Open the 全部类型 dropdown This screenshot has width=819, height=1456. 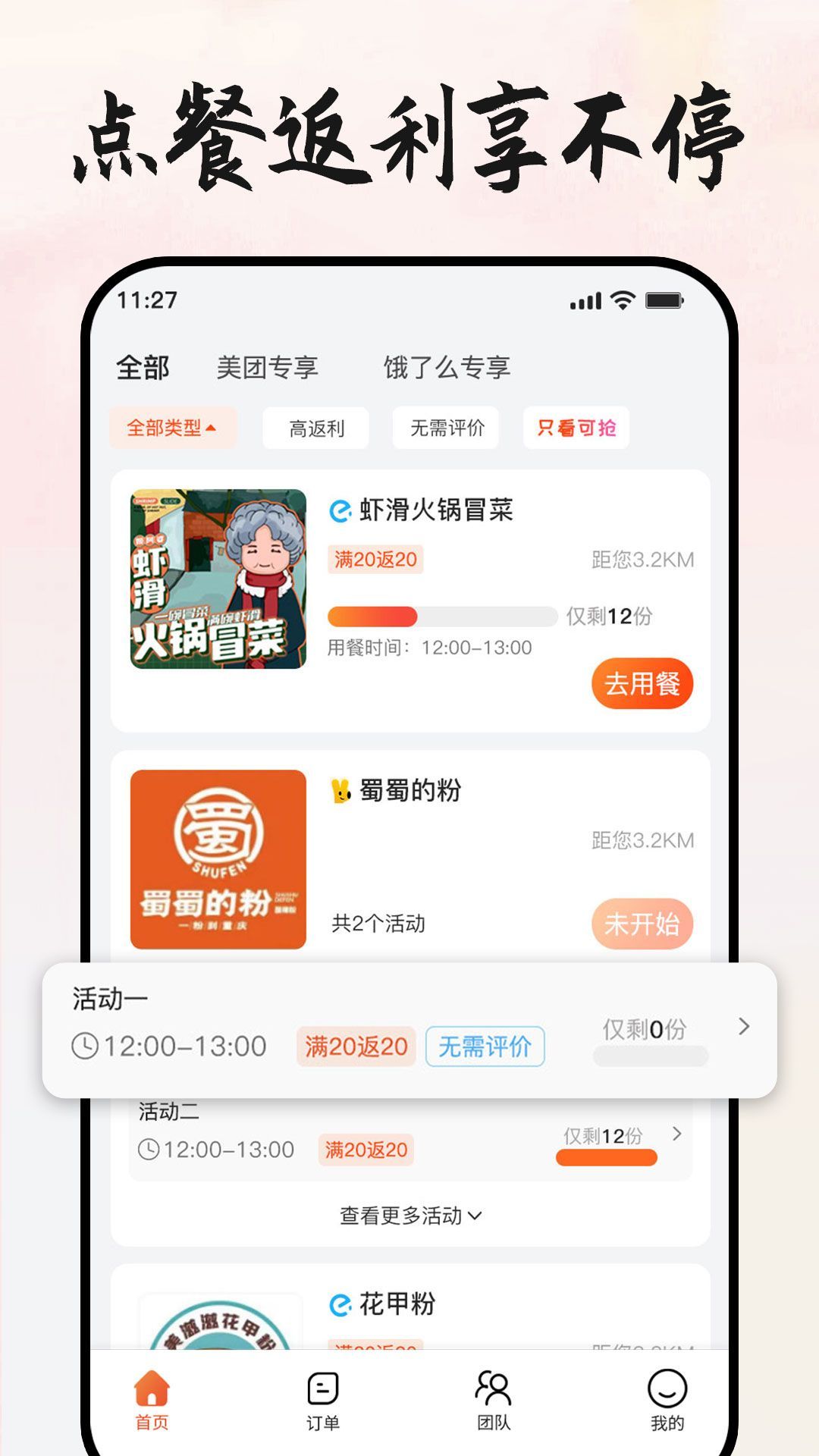[x=171, y=428]
